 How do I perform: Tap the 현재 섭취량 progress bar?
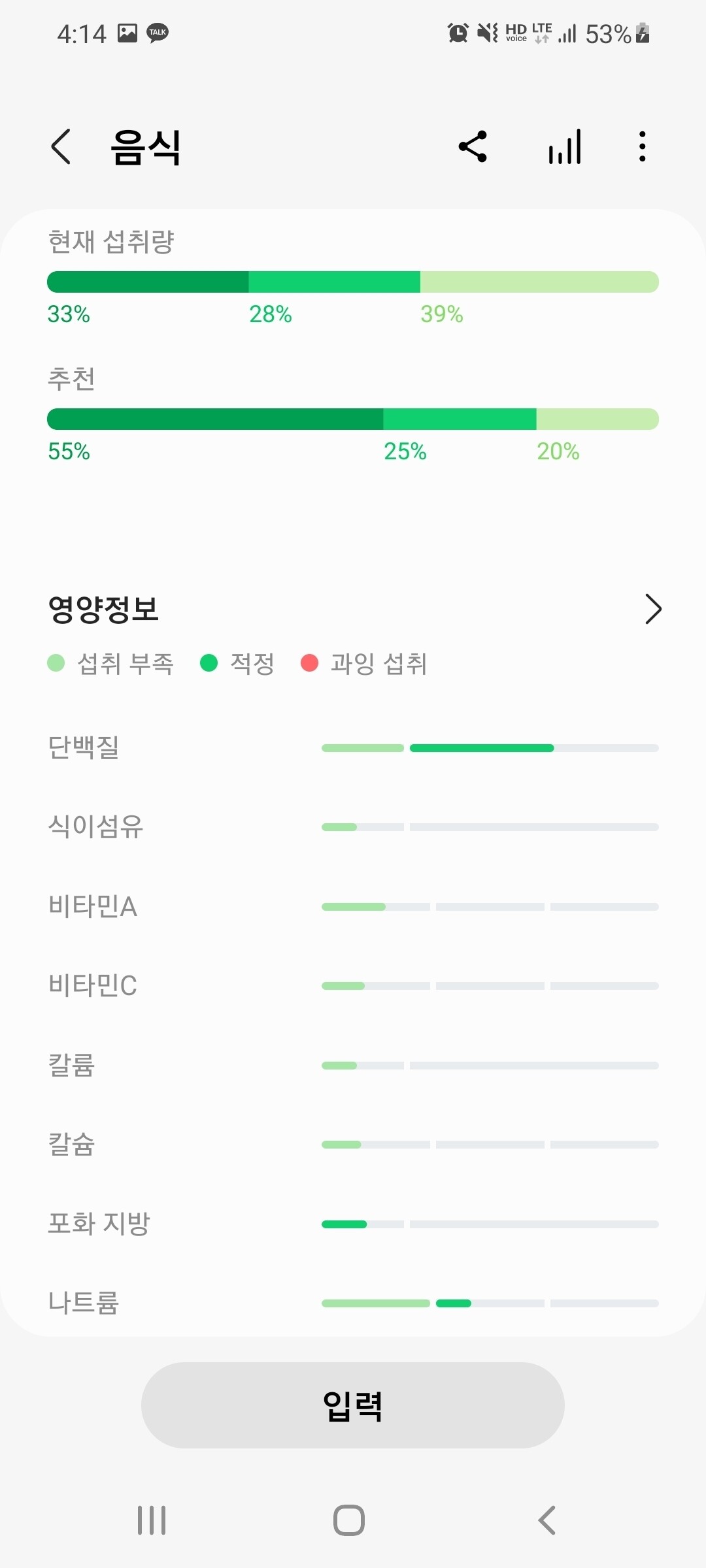pos(353,282)
